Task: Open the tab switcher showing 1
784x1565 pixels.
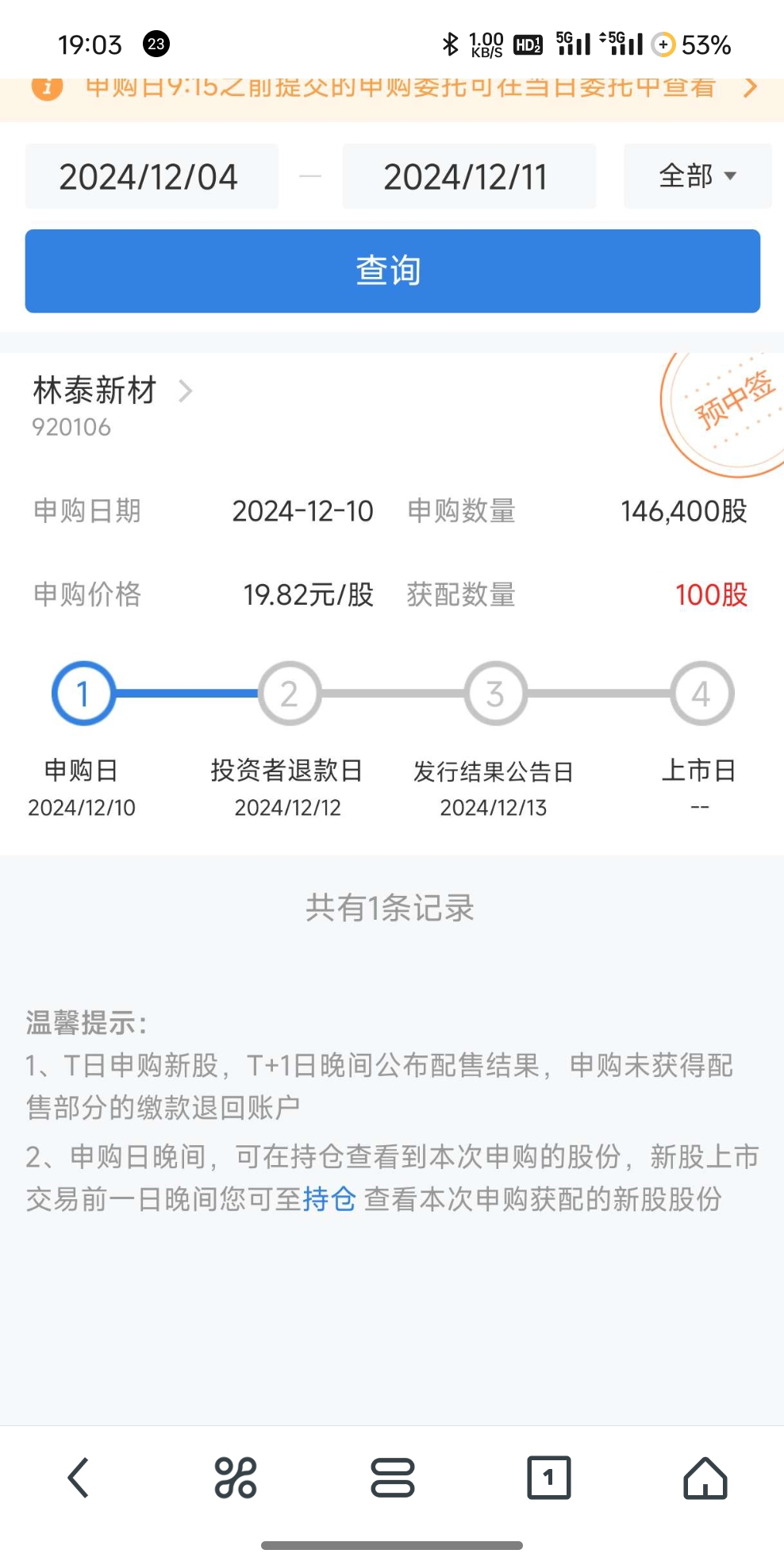Action: coord(548,1477)
